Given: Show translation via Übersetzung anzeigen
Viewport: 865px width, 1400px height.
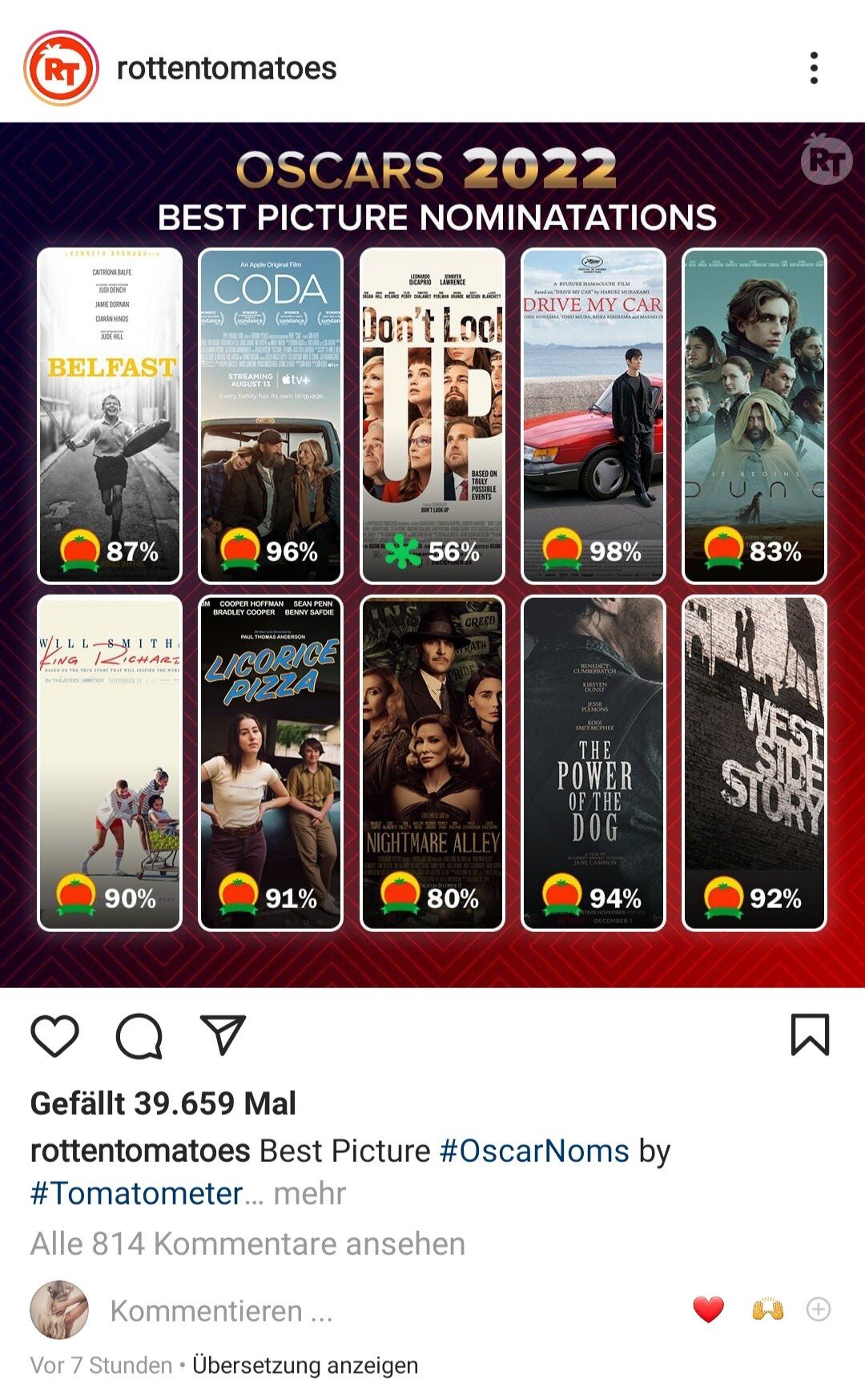Looking at the screenshot, I should pos(305,1366).
